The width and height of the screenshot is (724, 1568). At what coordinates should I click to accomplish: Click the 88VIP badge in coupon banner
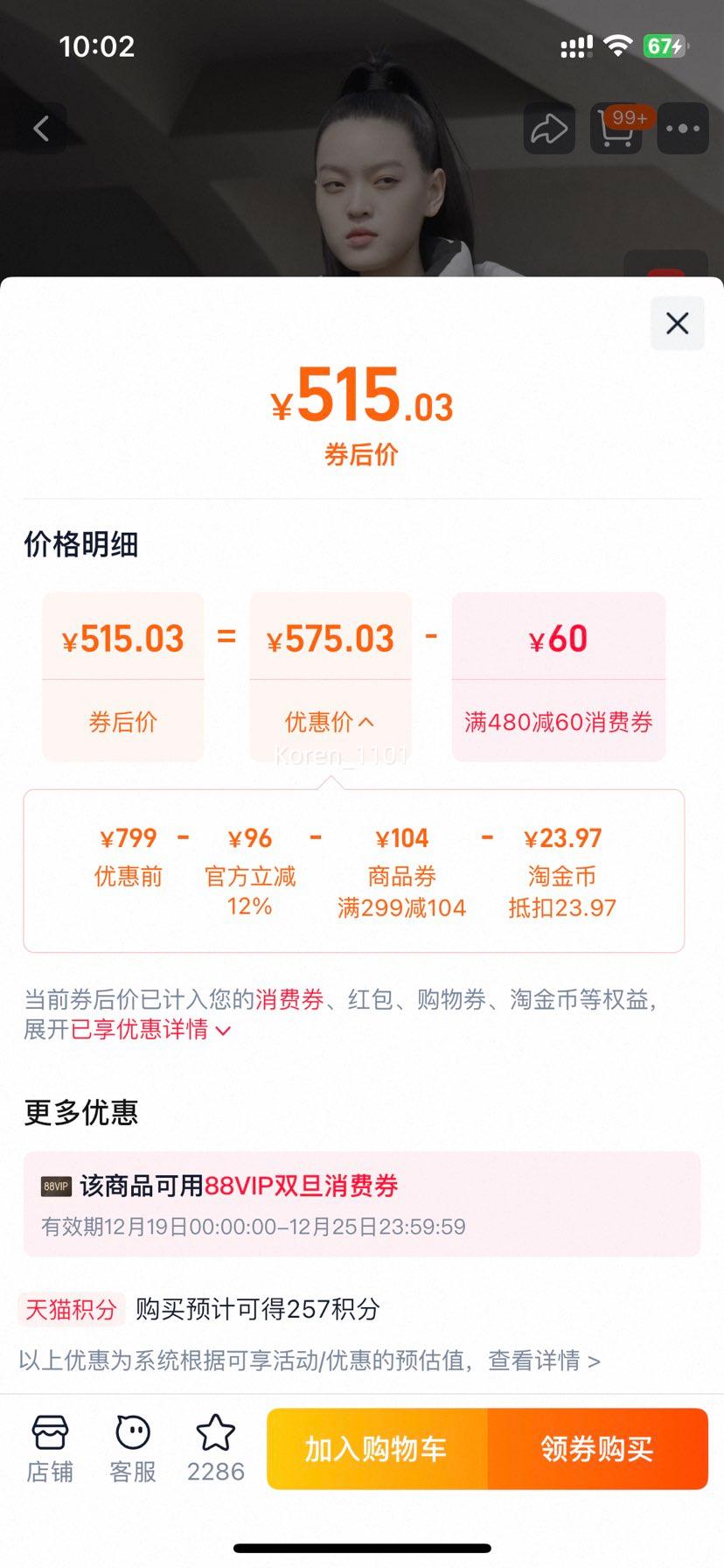[58, 1186]
